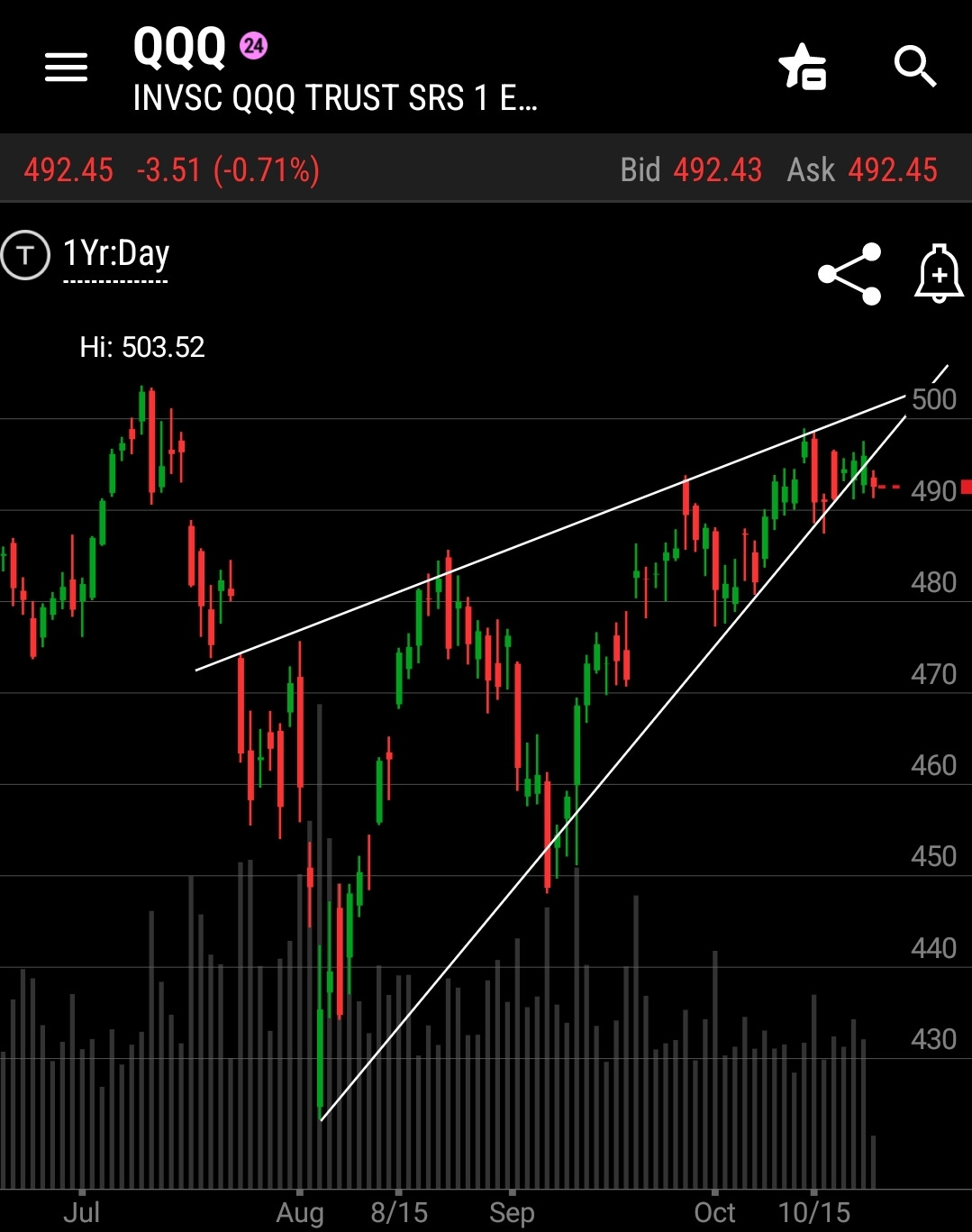Share this QQQ chart
The image size is (972, 1232).
coord(849,274)
